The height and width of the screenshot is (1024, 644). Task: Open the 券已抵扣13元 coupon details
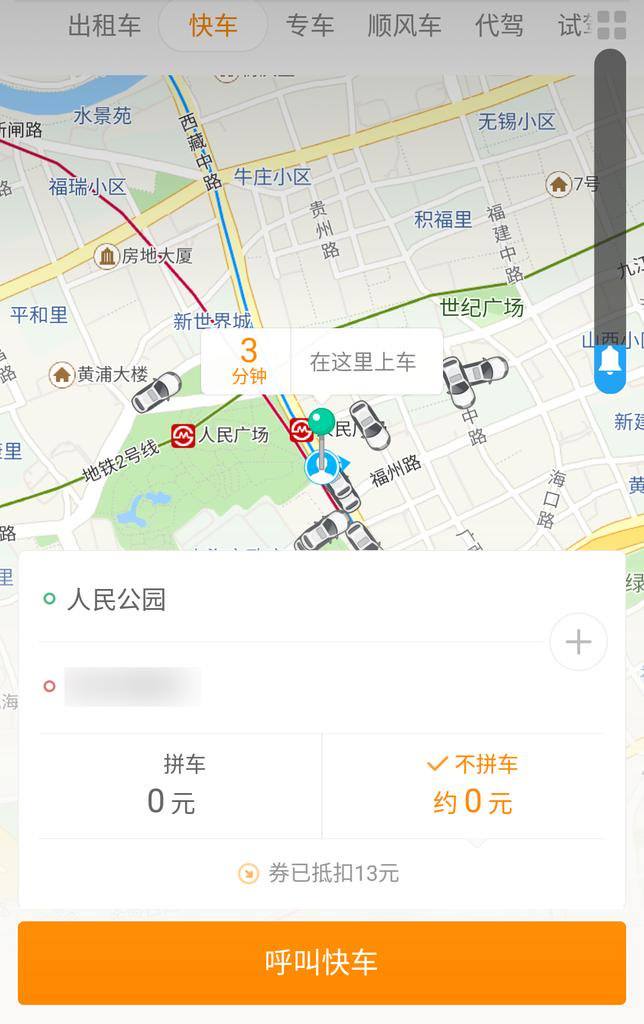tap(322, 874)
